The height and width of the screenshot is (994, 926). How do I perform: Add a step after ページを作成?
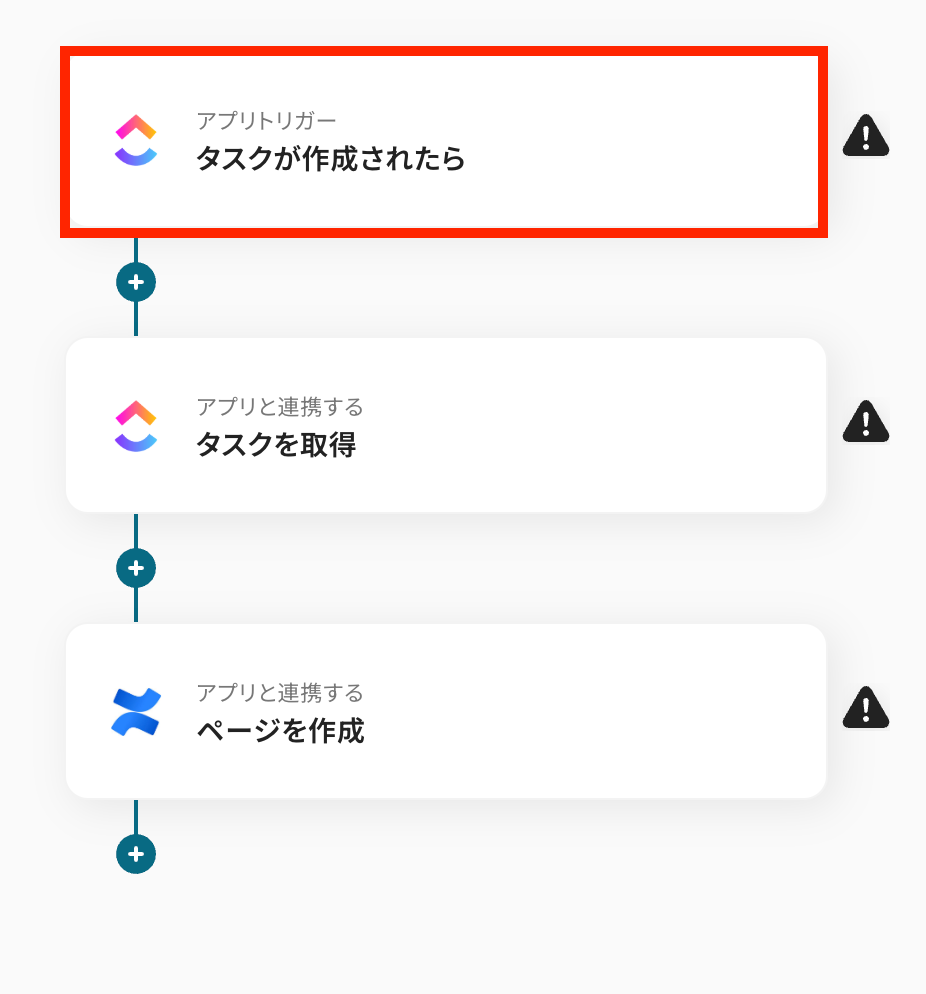[x=136, y=854]
